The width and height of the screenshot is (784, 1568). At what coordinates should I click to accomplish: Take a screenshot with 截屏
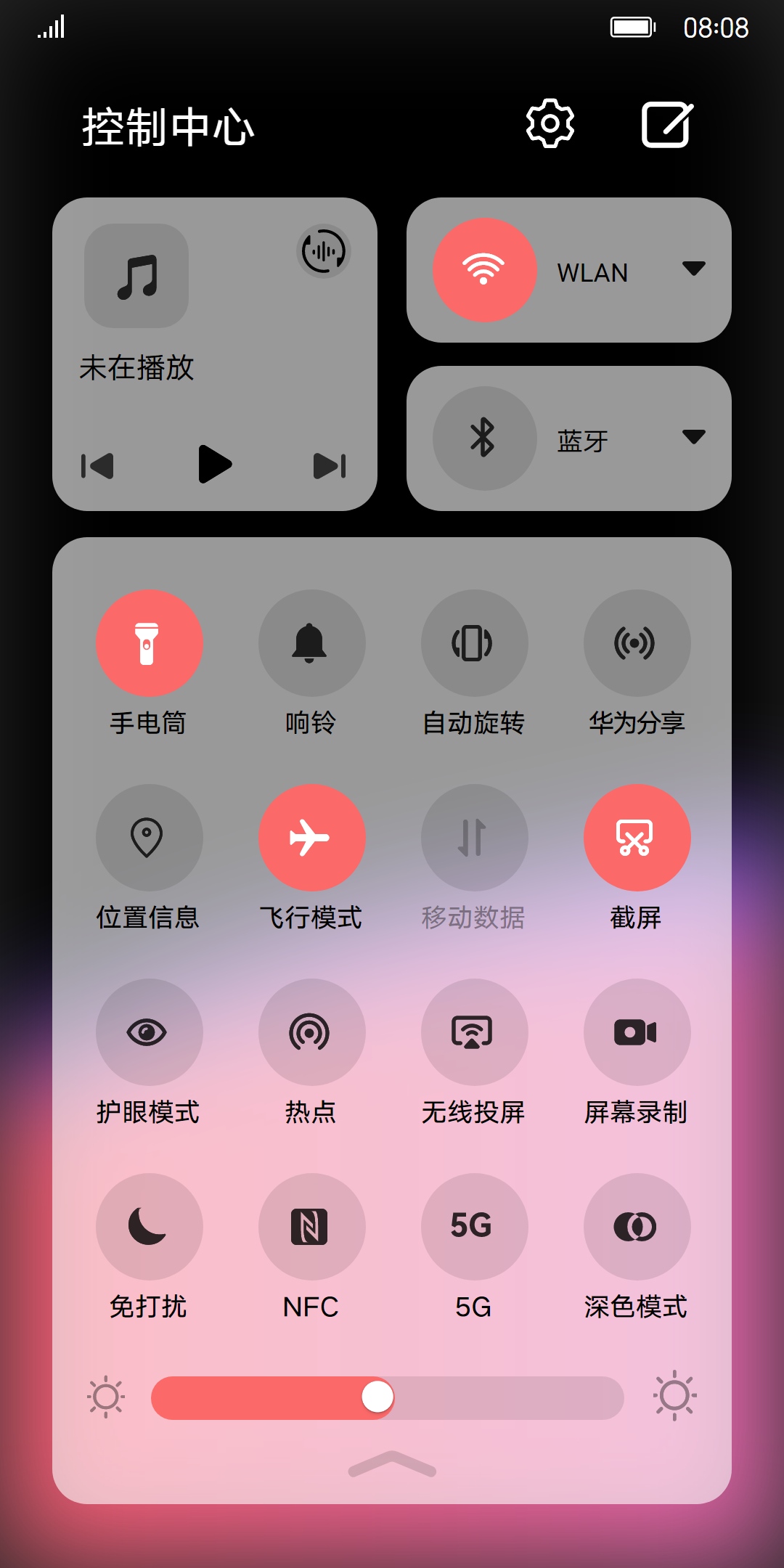coord(637,838)
